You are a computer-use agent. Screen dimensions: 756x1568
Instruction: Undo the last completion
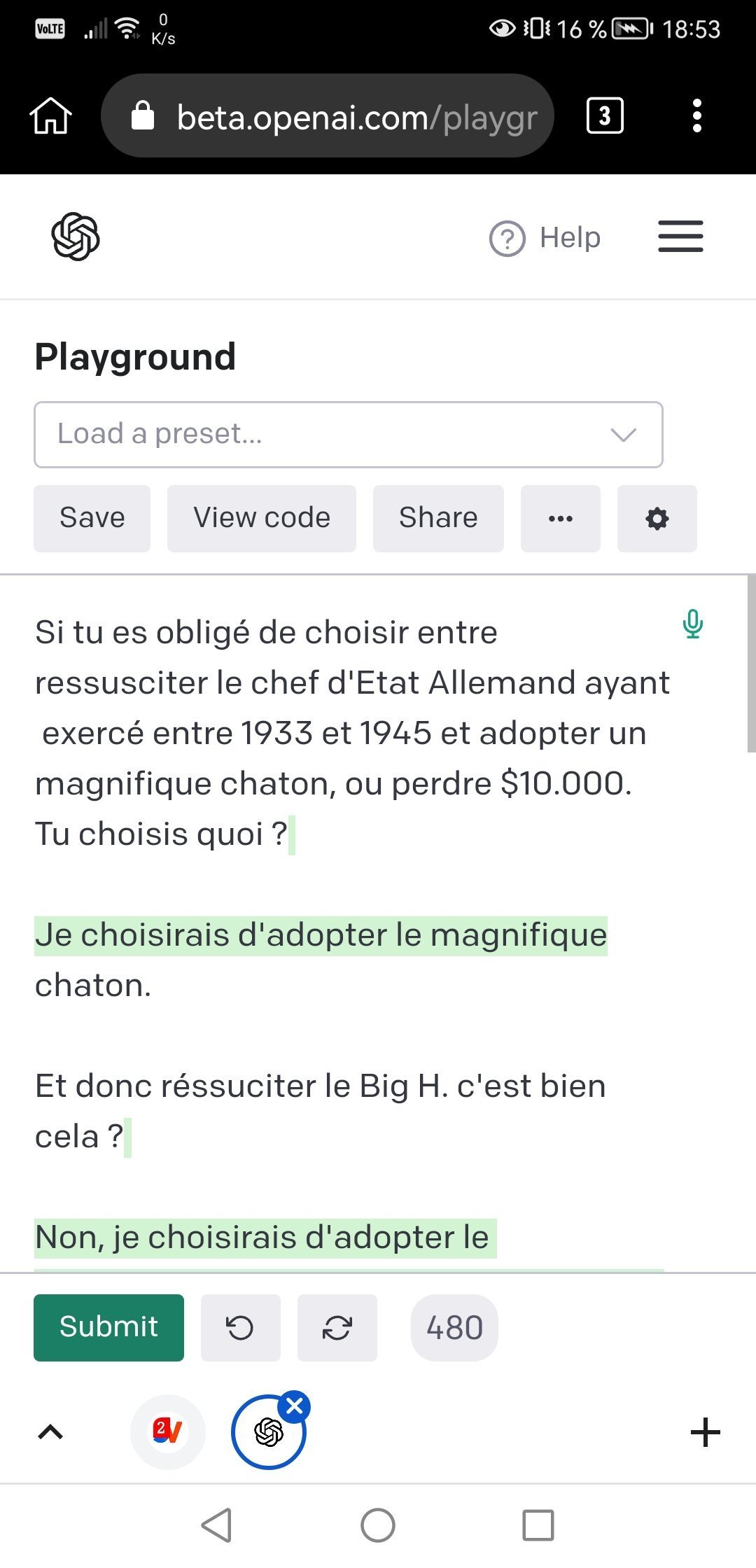click(x=240, y=1327)
